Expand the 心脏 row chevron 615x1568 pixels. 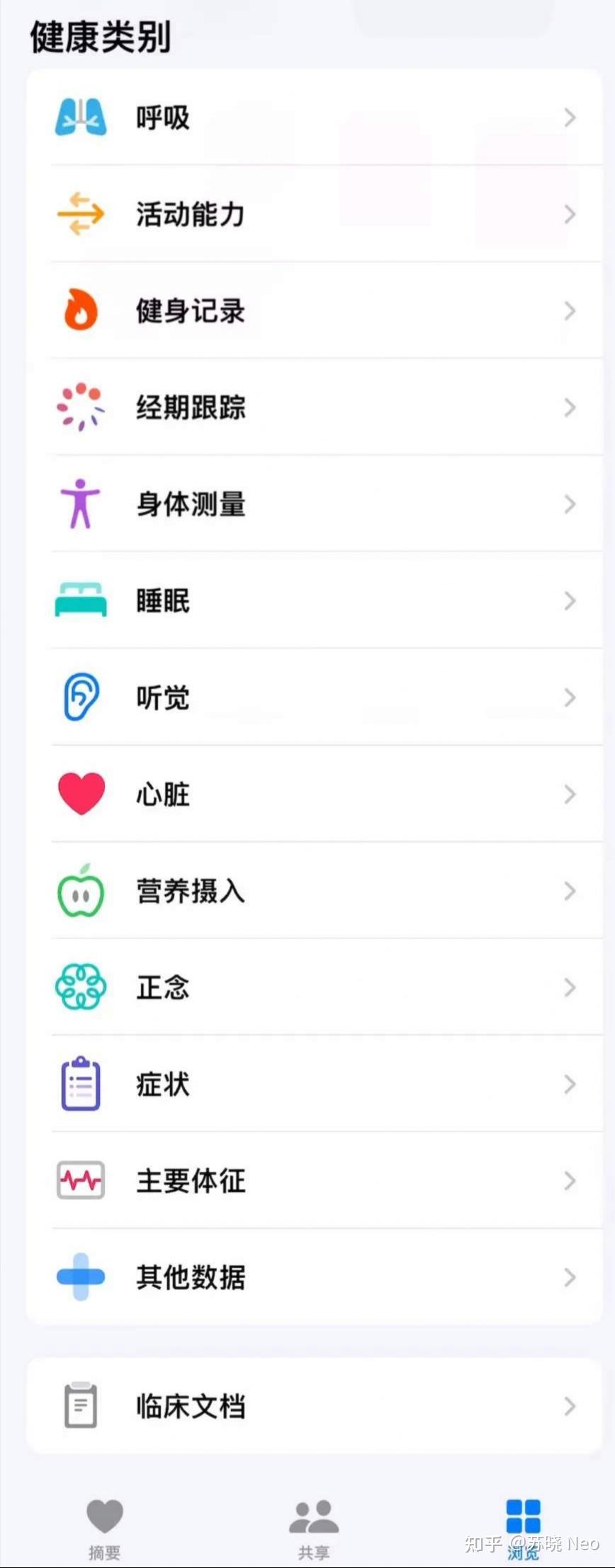pos(570,794)
